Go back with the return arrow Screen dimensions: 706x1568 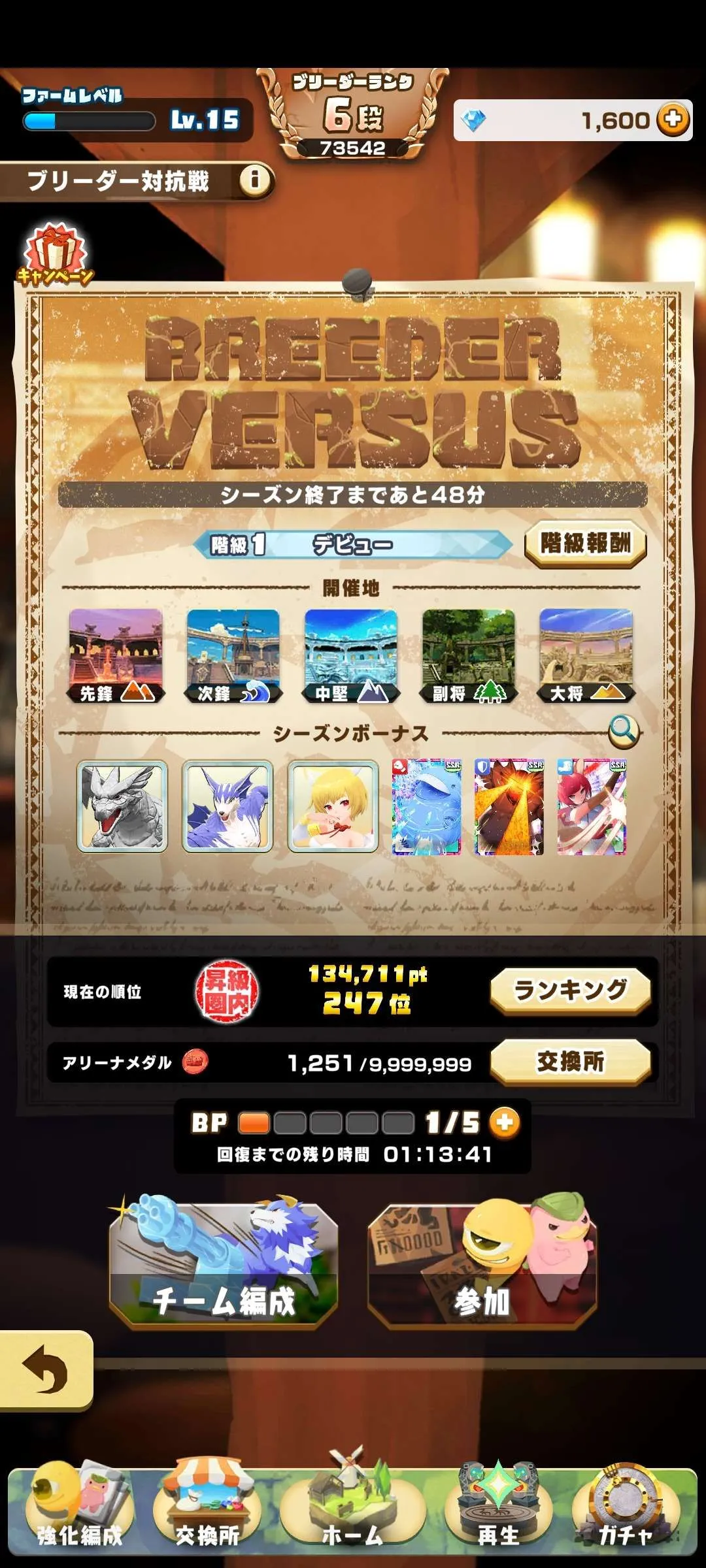[46, 1369]
